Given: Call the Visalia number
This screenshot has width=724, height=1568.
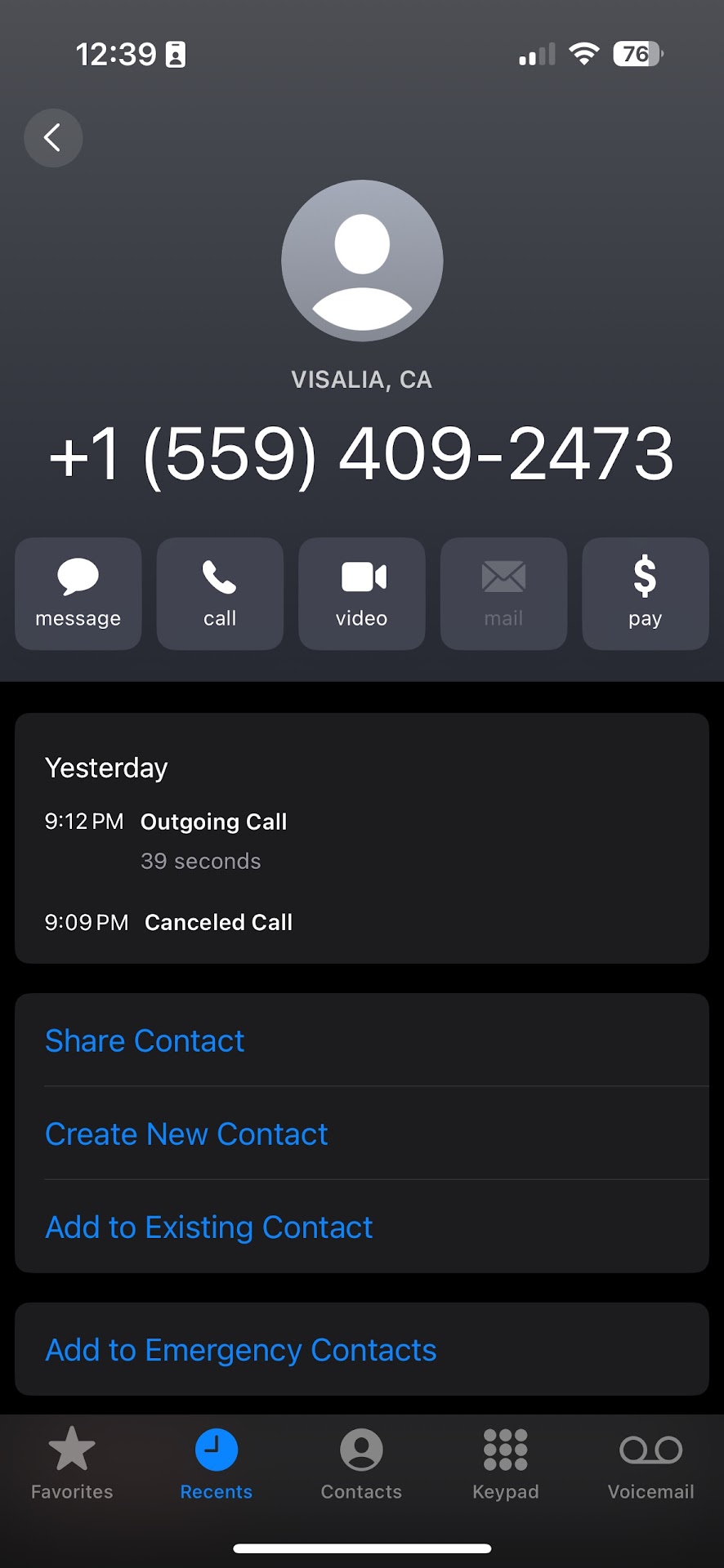Looking at the screenshot, I should point(220,594).
